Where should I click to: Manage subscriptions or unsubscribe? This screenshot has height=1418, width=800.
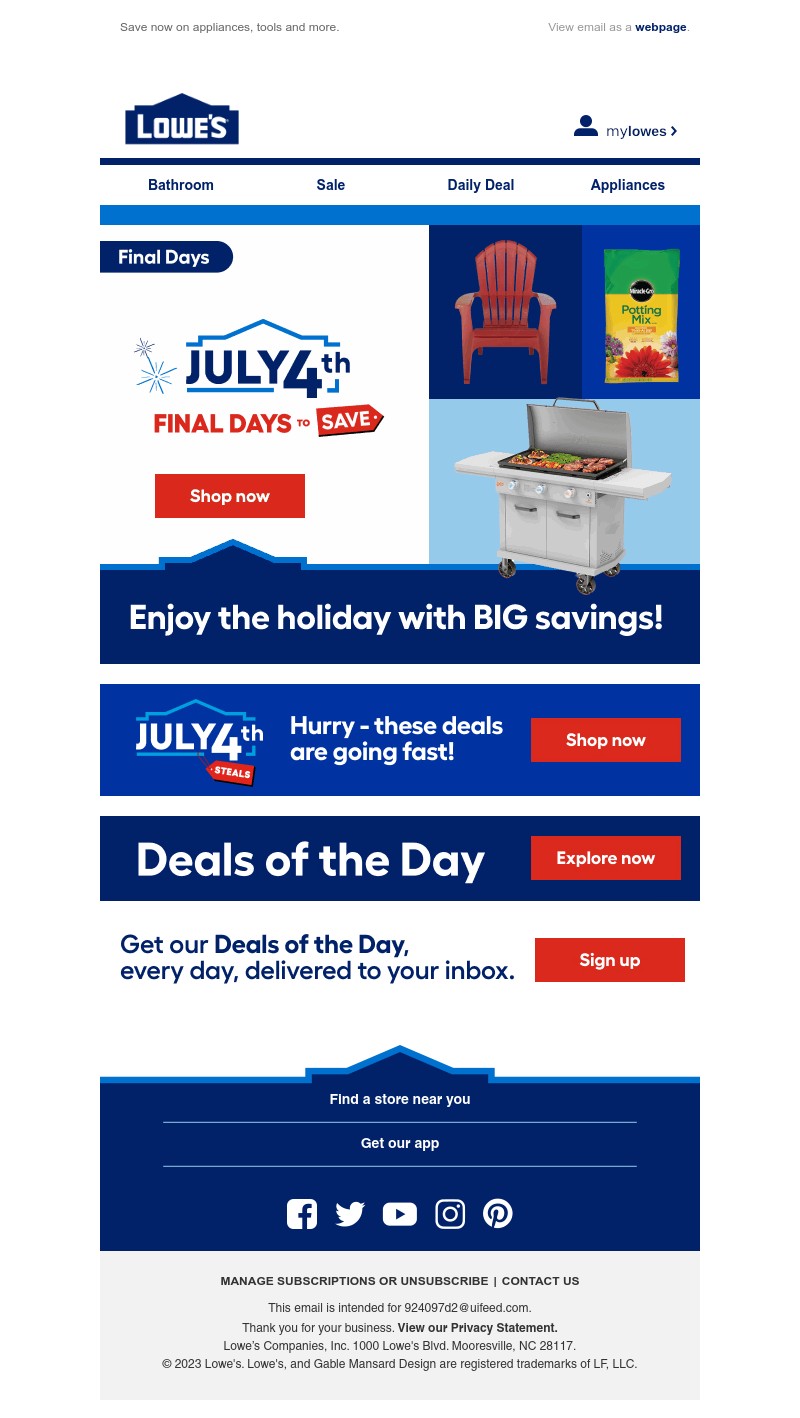(x=354, y=1281)
